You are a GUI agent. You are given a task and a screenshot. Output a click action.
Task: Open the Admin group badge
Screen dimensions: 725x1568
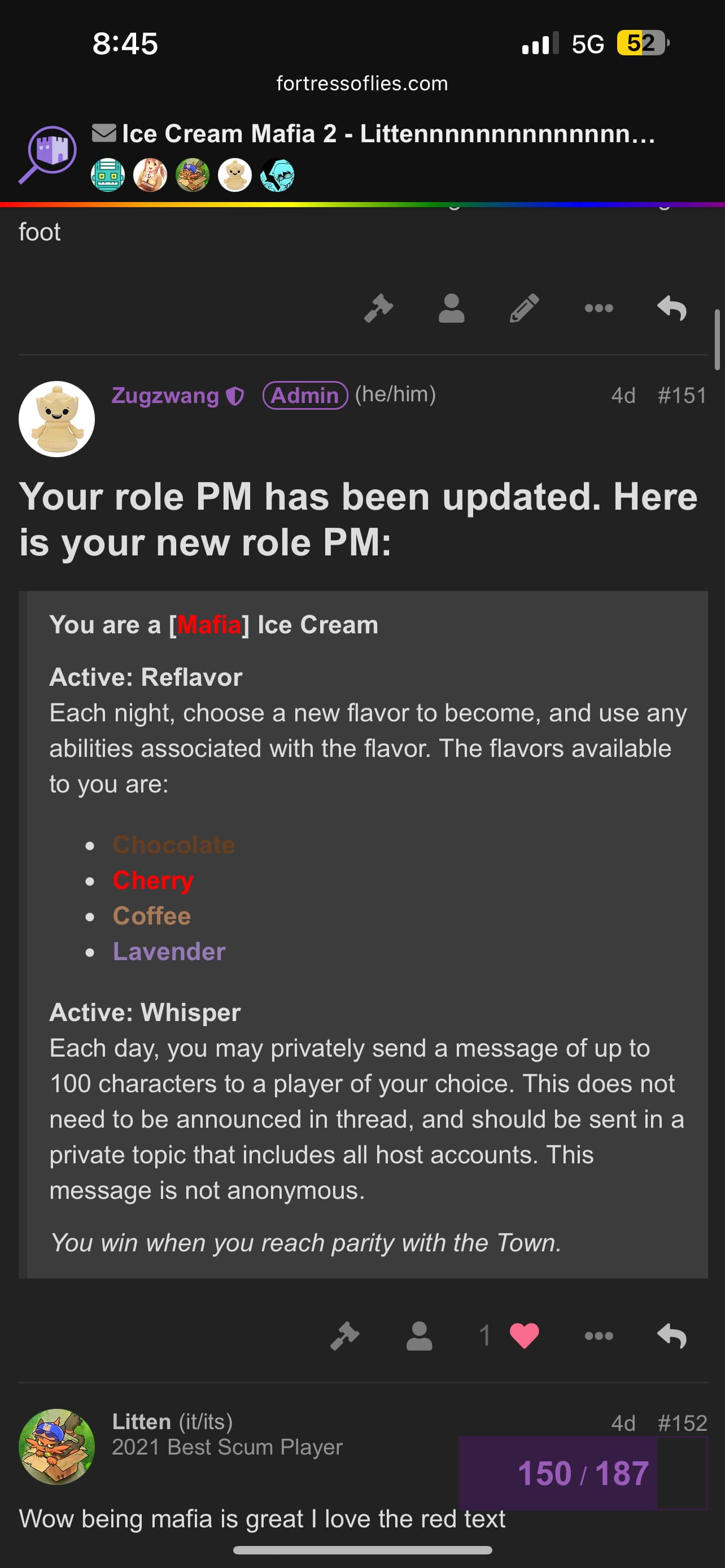click(305, 396)
